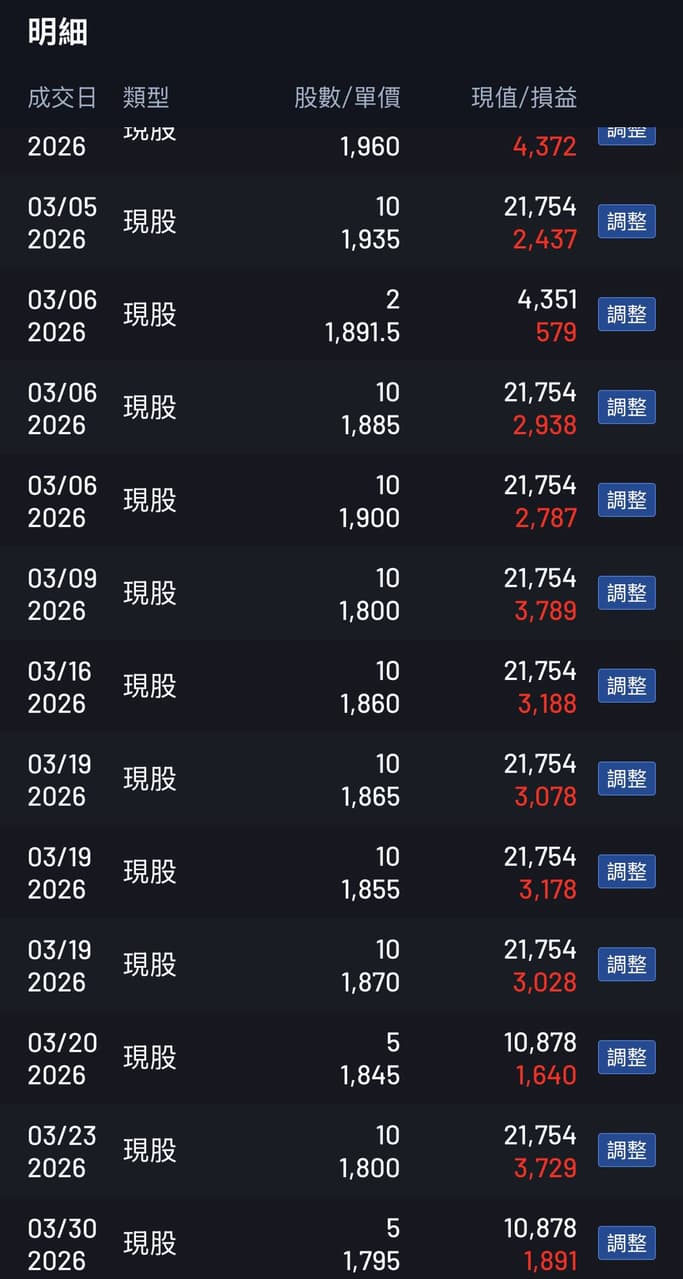
Task: Adjust the 03/16 lot priced 1,860
Action: tap(626, 686)
